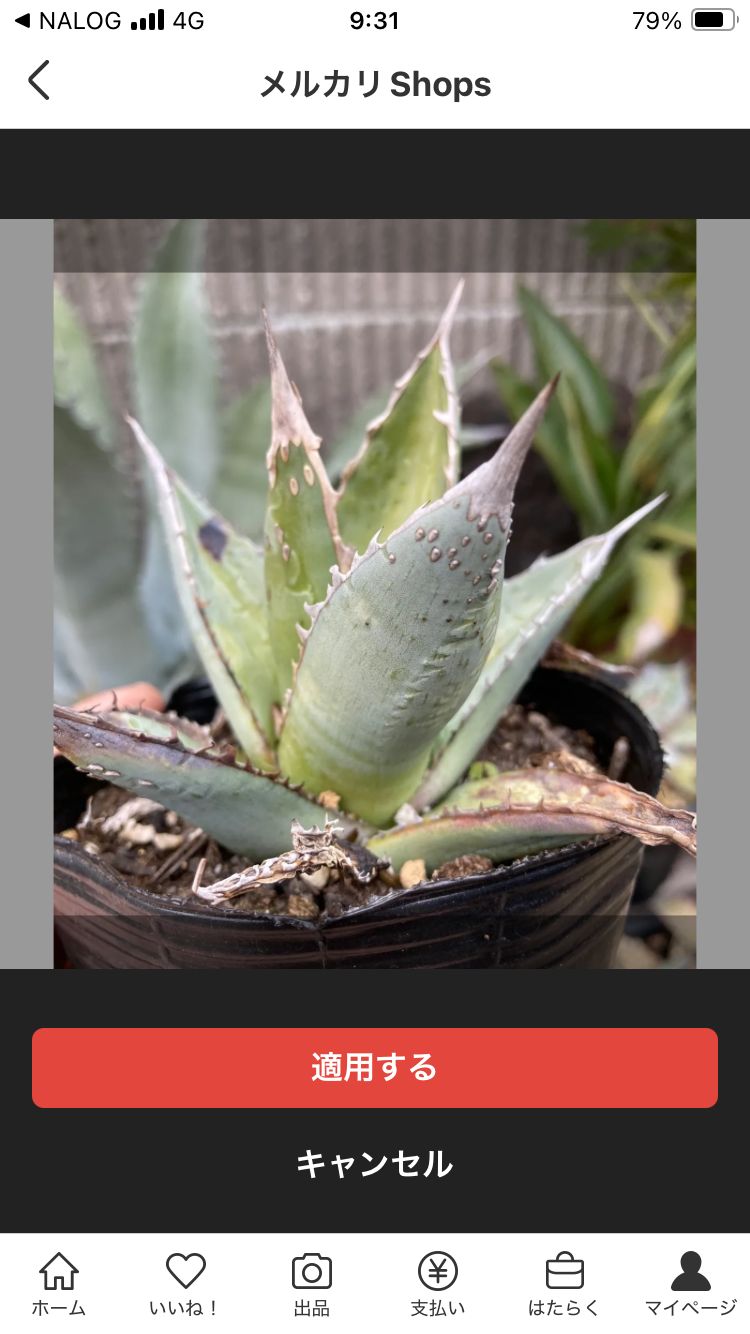The height and width of the screenshot is (1334, 750).
Task: Go back using the top-left arrow
Action: pyautogui.click(x=38, y=81)
